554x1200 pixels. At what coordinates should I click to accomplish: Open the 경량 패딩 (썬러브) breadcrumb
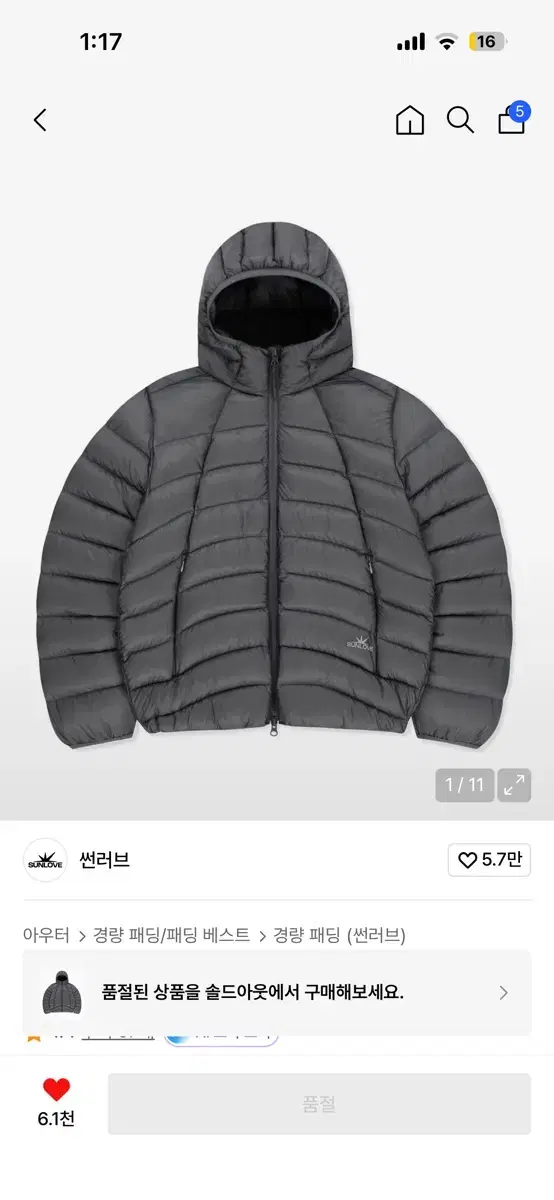[339, 935]
